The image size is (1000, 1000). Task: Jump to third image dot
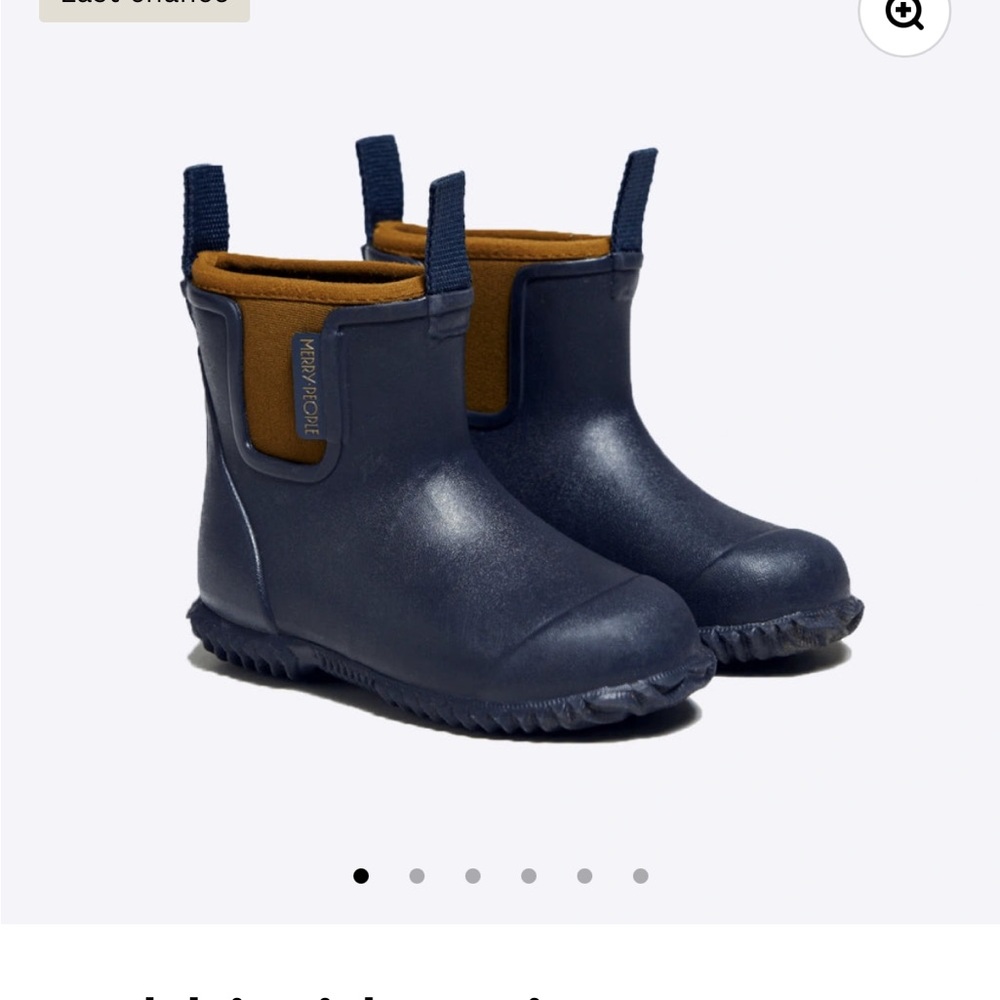click(473, 876)
